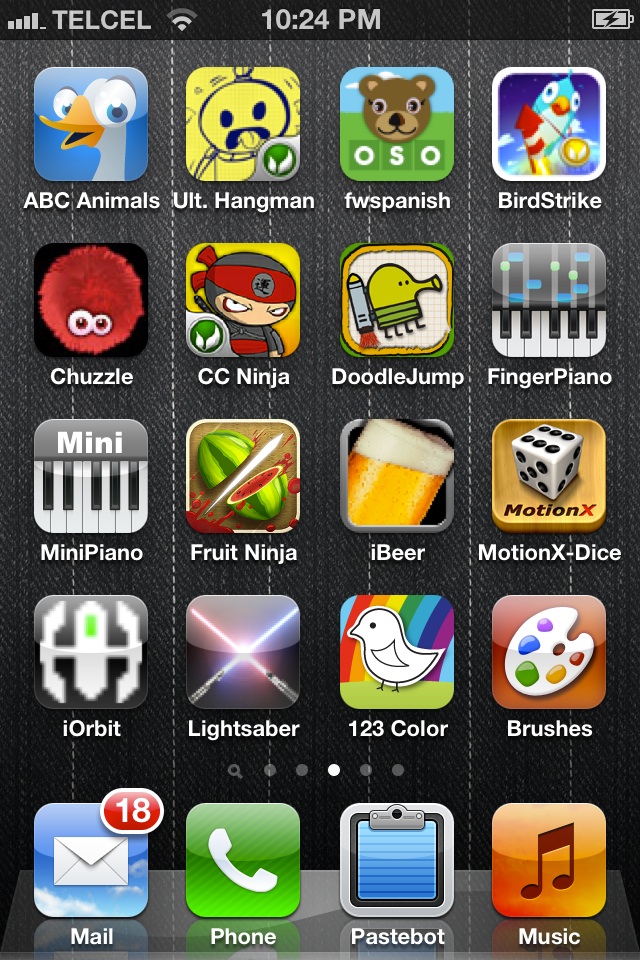
Task: Open the ABC Animals app
Action: pos(91,124)
